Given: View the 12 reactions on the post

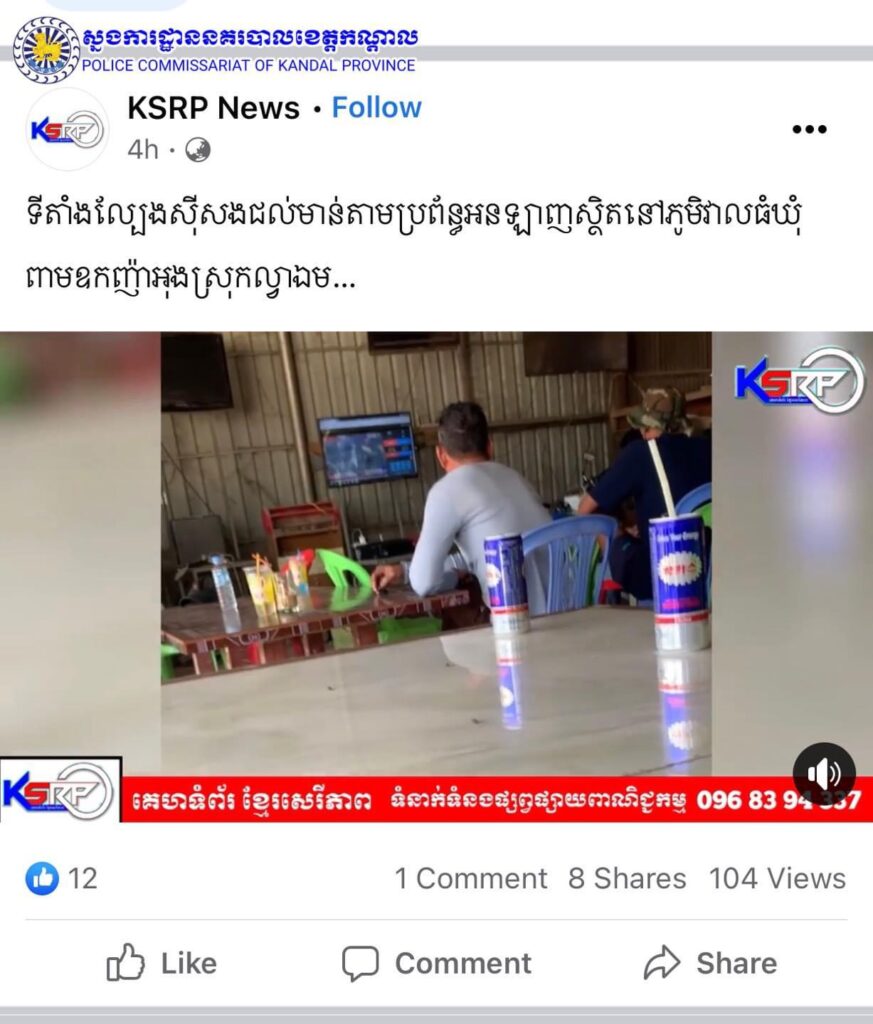Looking at the screenshot, I should point(62,879).
